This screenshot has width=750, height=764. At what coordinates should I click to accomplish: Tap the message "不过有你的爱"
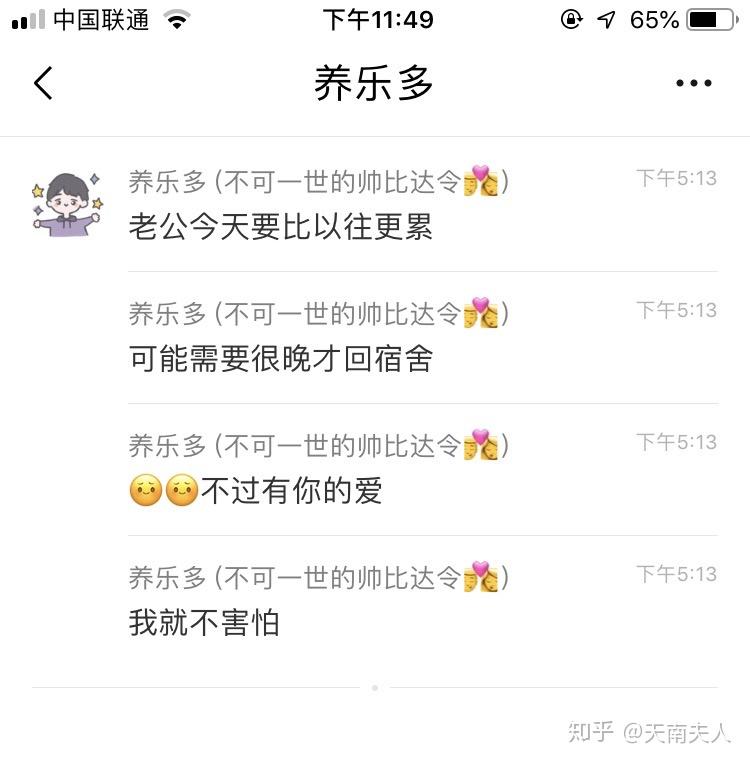coord(290,491)
